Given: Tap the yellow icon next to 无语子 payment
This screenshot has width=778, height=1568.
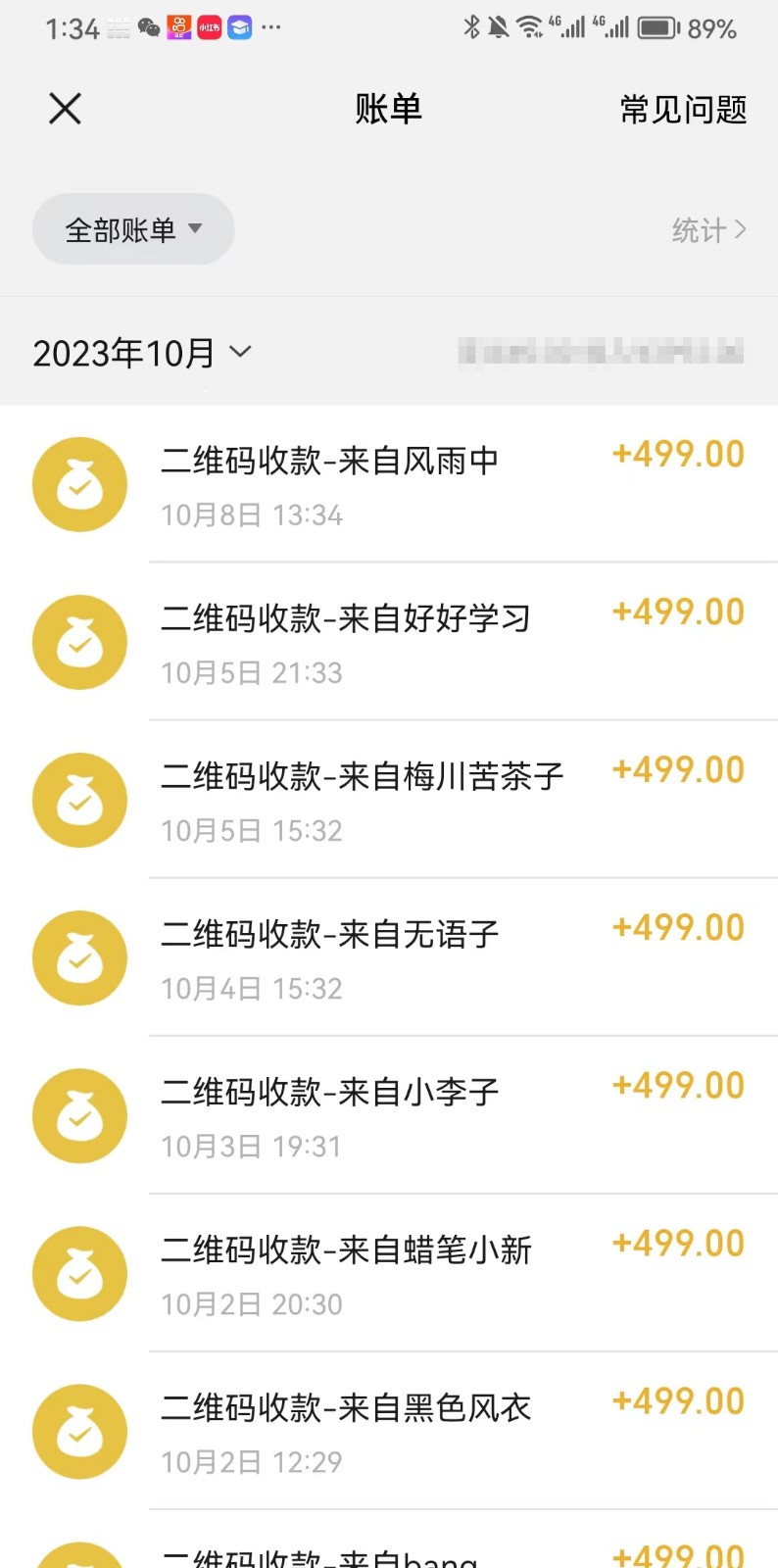Looking at the screenshot, I should [79, 957].
